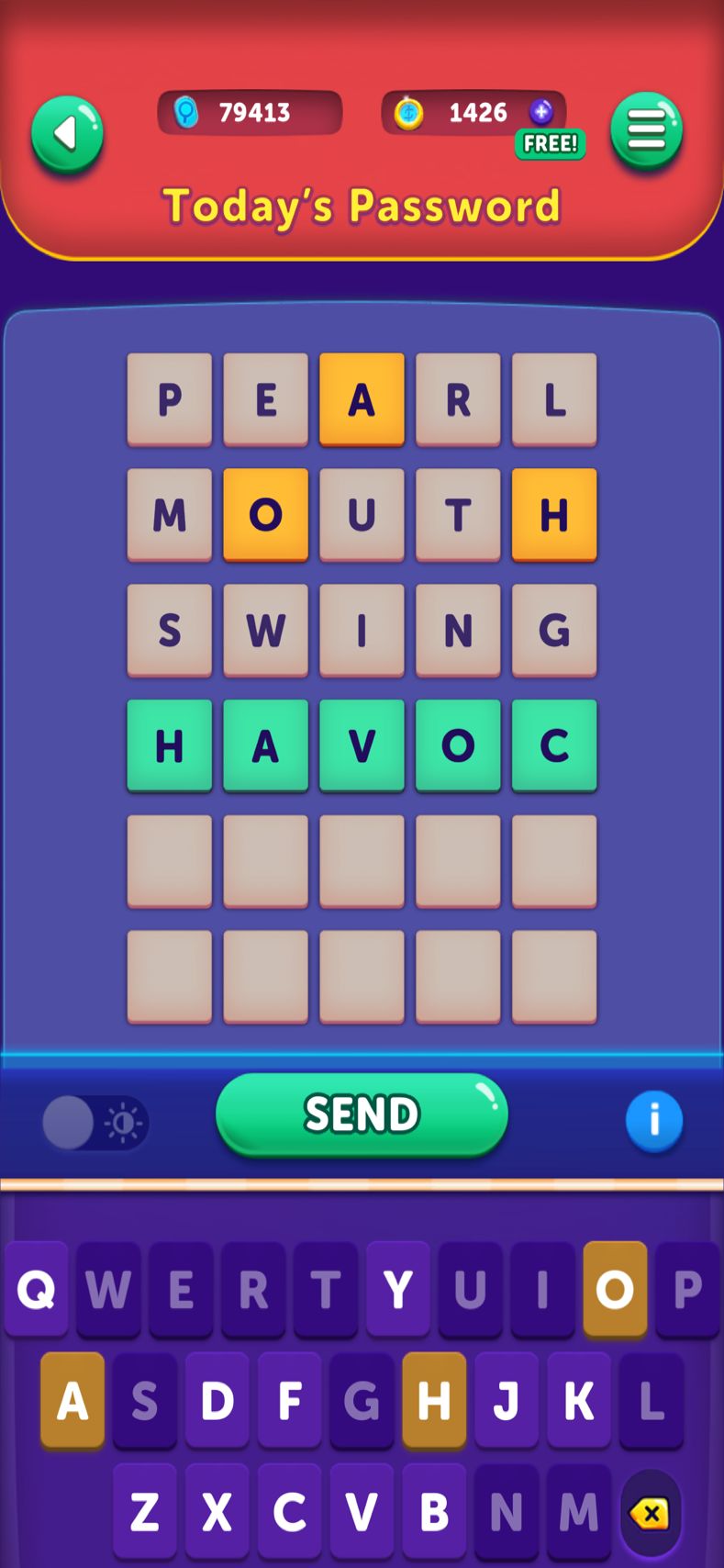This screenshot has height=1568, width=724.
Task: Enter the letter X
Action: (217, 1511)
